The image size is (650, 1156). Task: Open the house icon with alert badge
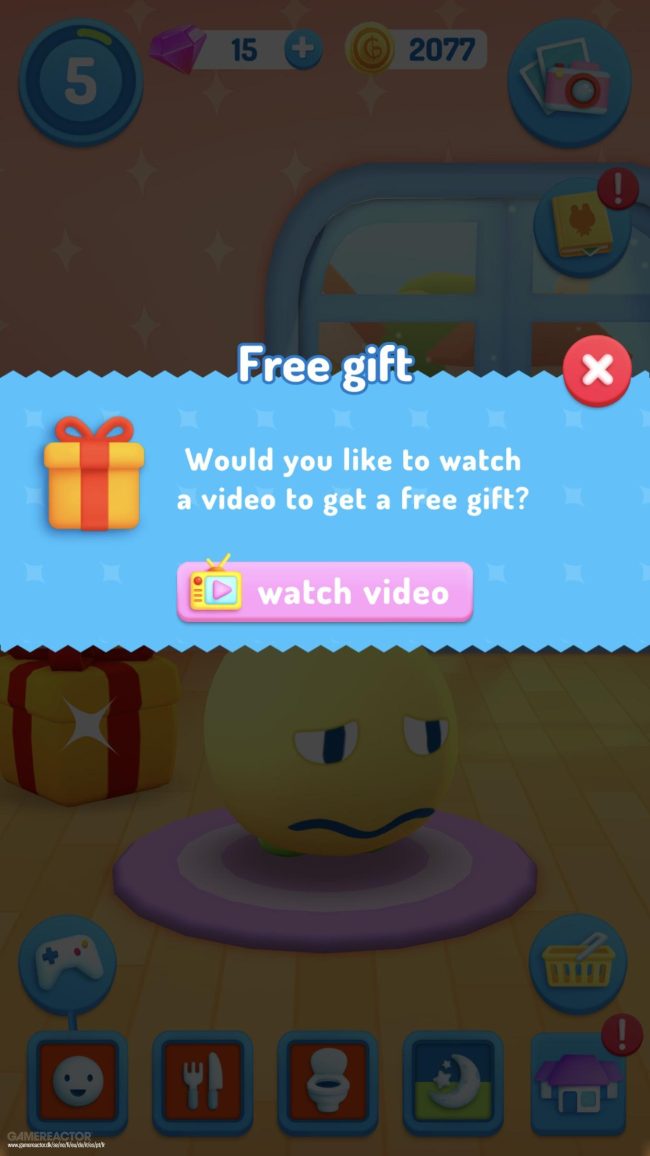click(x=579, y=1083)
